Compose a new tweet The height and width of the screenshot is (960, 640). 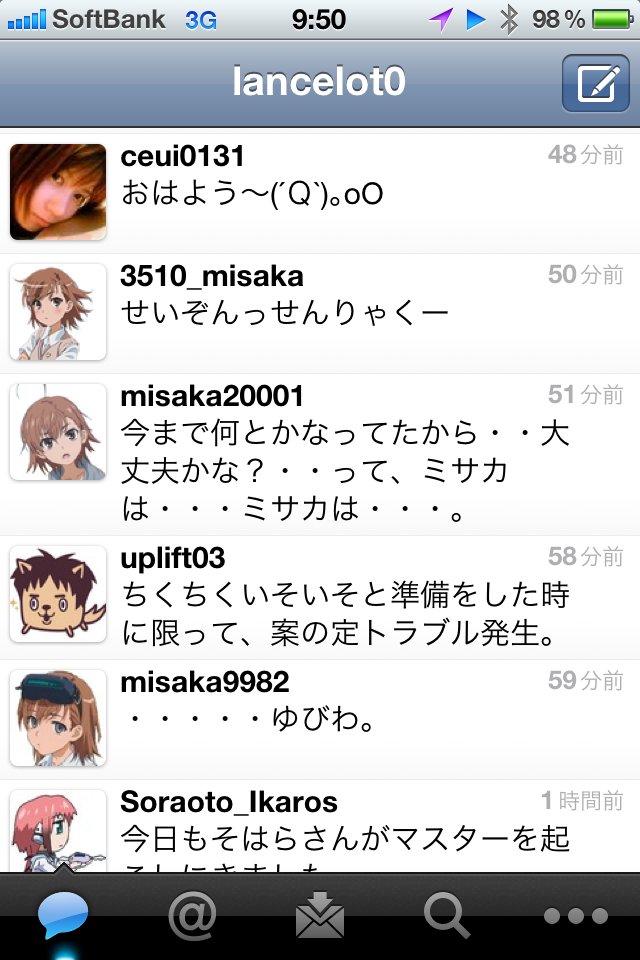pyautogui.click(x=595, y=82)
